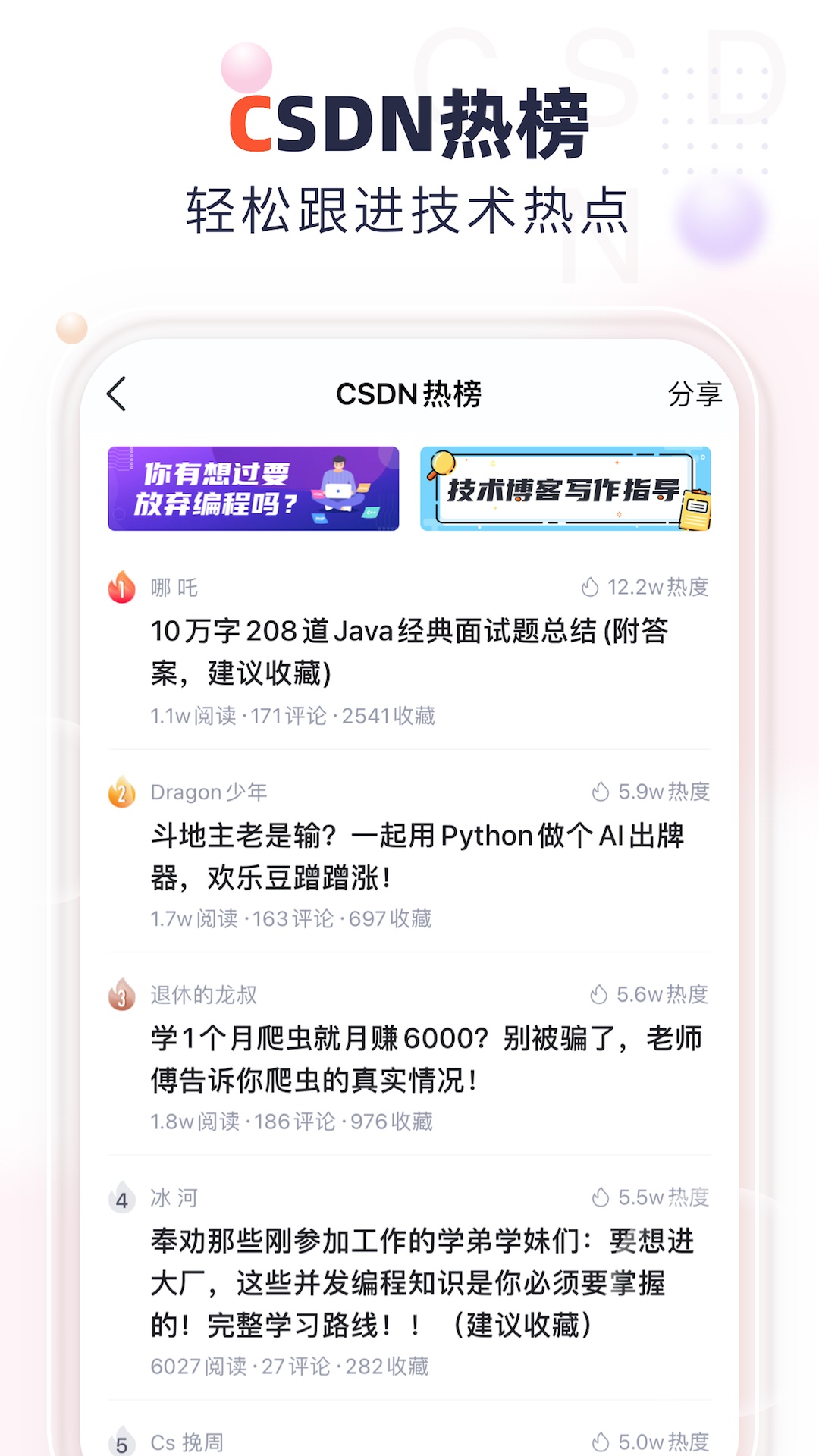Viewport: 819px width, 1456px height.
Task: Click the rank 2 flame badge
Action: click(x=121, y=791)
